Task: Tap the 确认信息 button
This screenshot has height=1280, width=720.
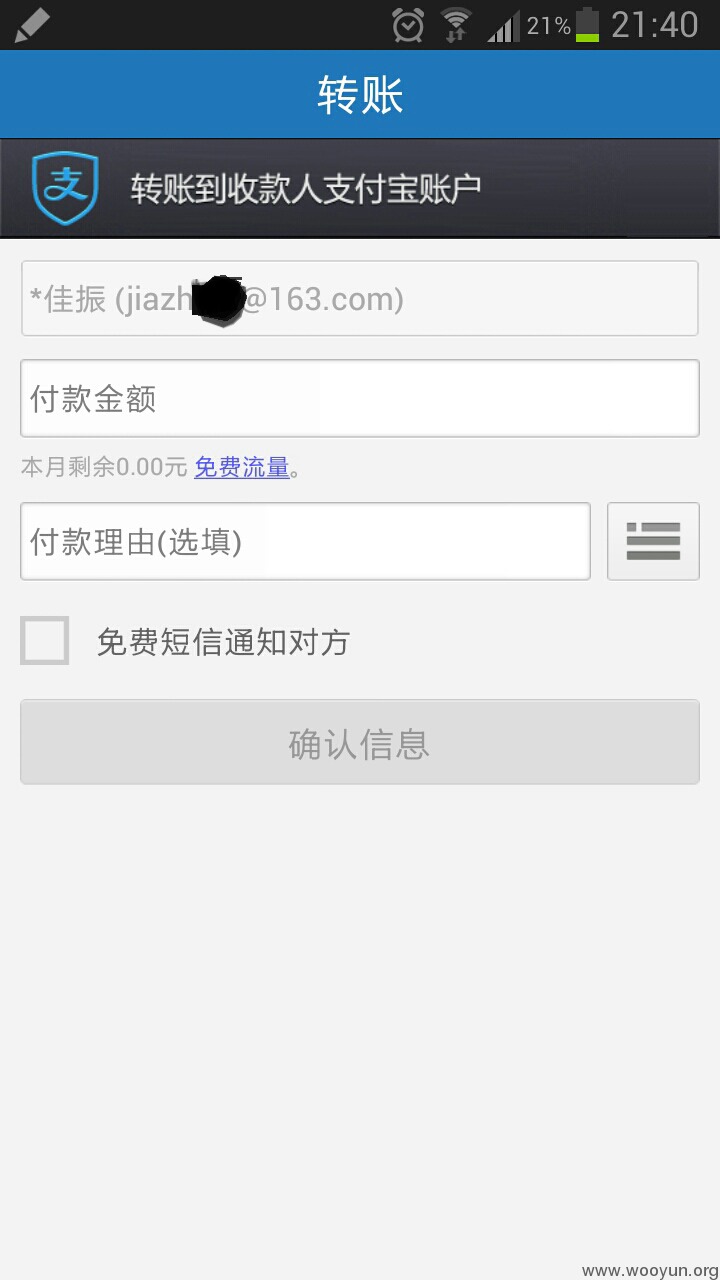Action: pos(360,742)
